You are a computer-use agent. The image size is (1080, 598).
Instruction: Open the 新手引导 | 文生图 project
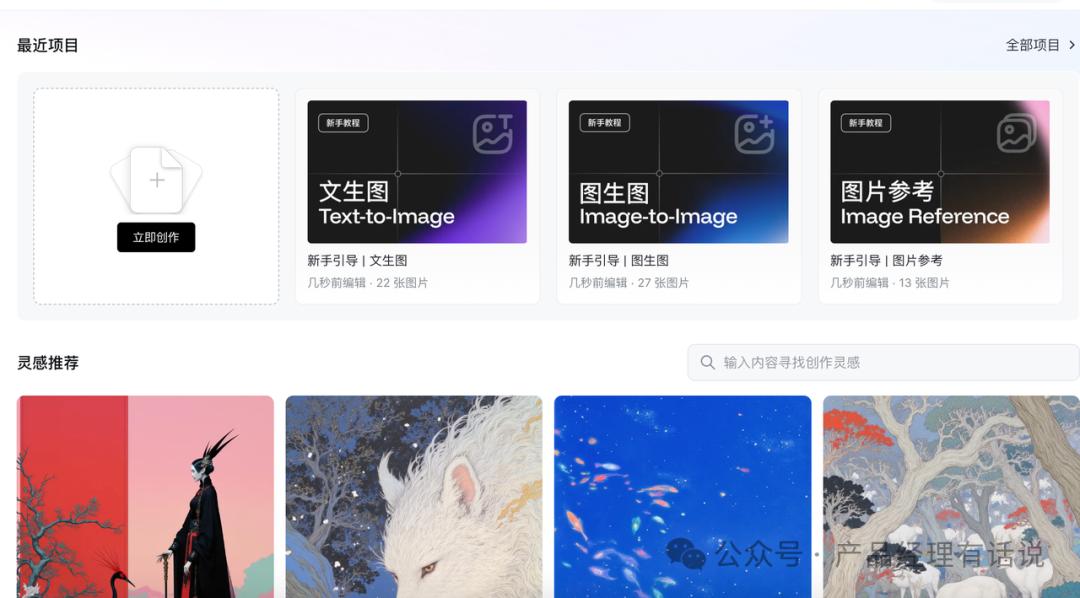pos(417,172)
